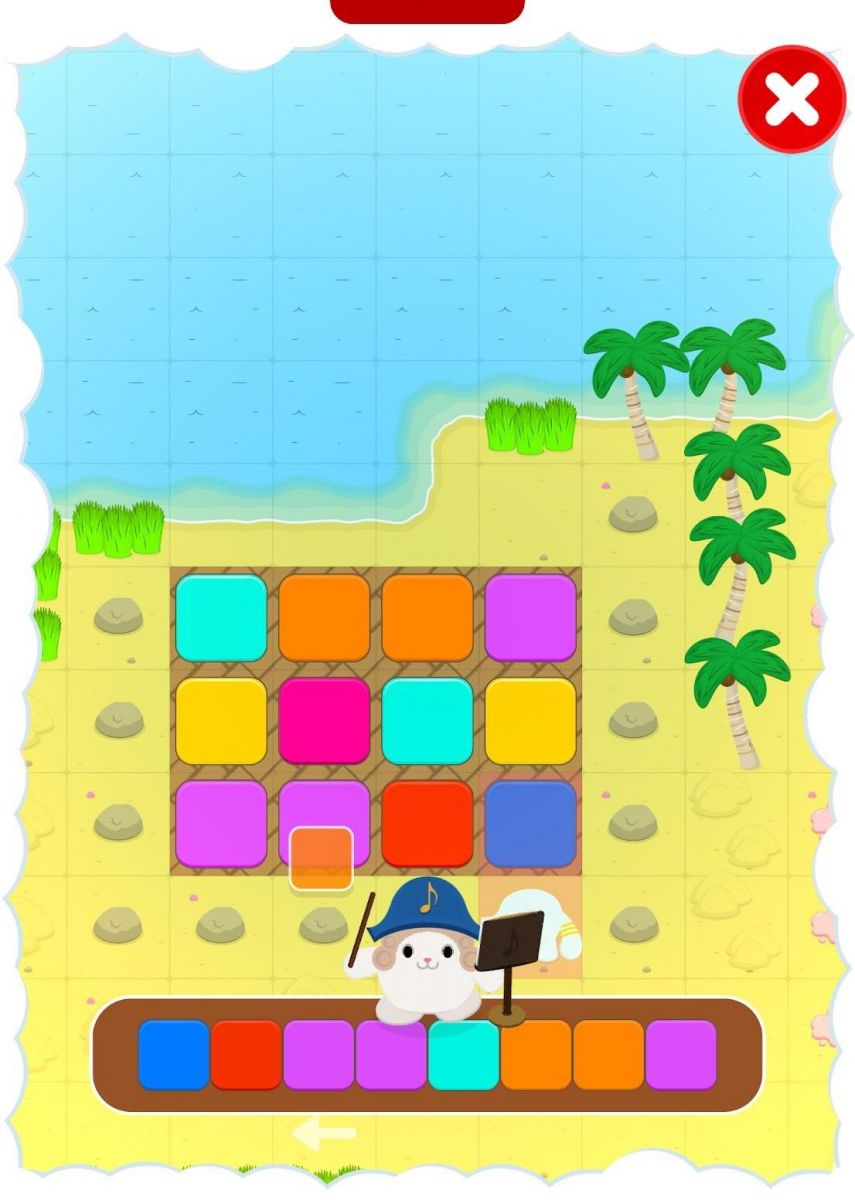The image size is (855, 1200).
Task: Tap the blue tile on the woven grid
Action: 530,823
